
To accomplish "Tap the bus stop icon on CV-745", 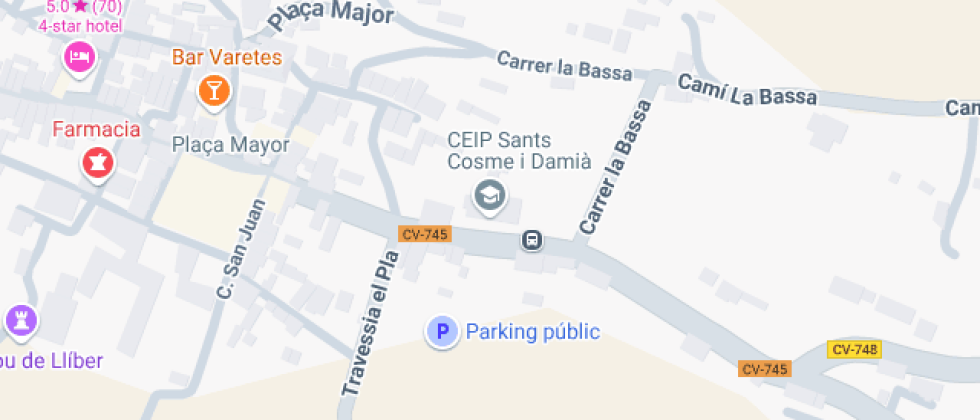I will point(533,240).
